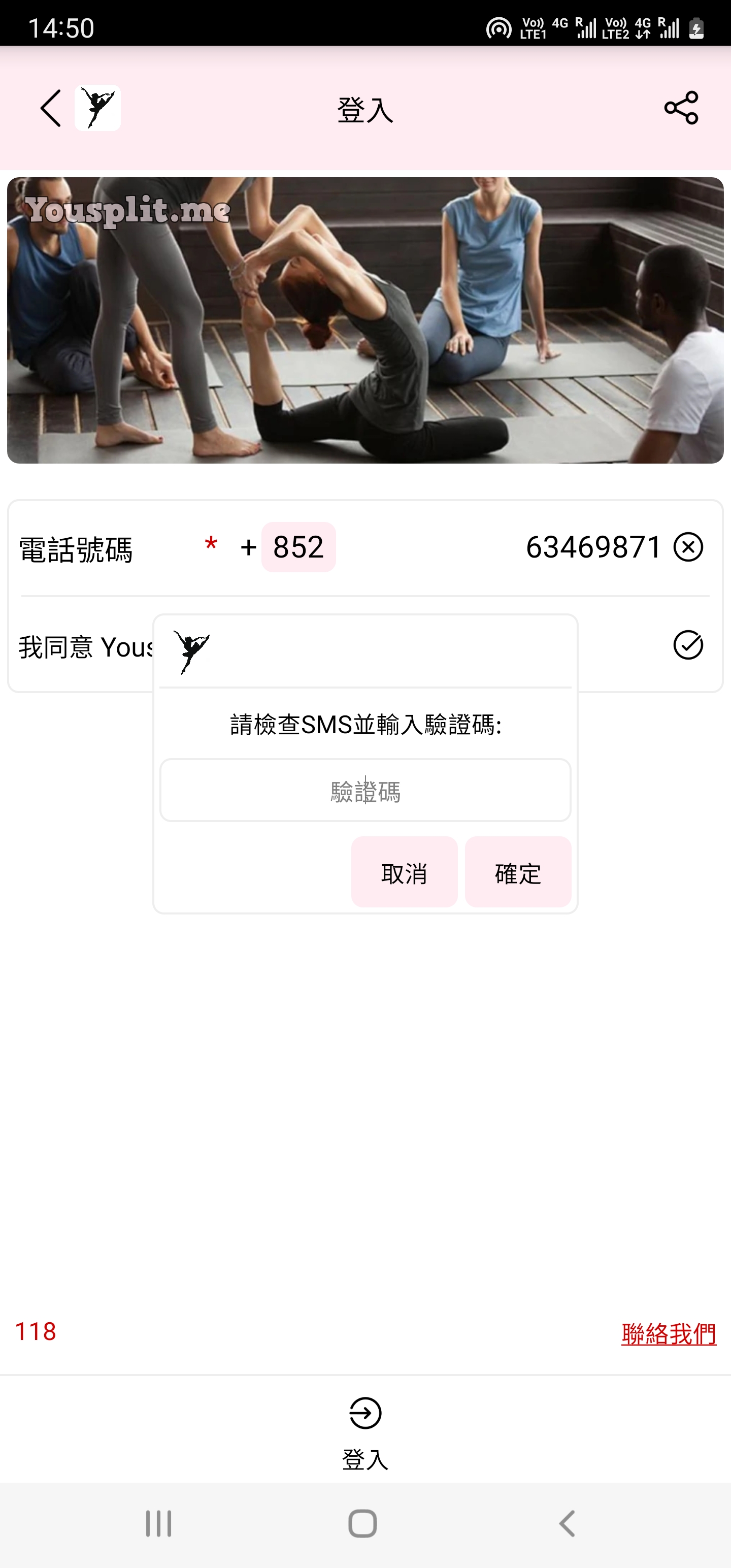Clear the phone number field
731x1568 pixels.
pos(688,546)
